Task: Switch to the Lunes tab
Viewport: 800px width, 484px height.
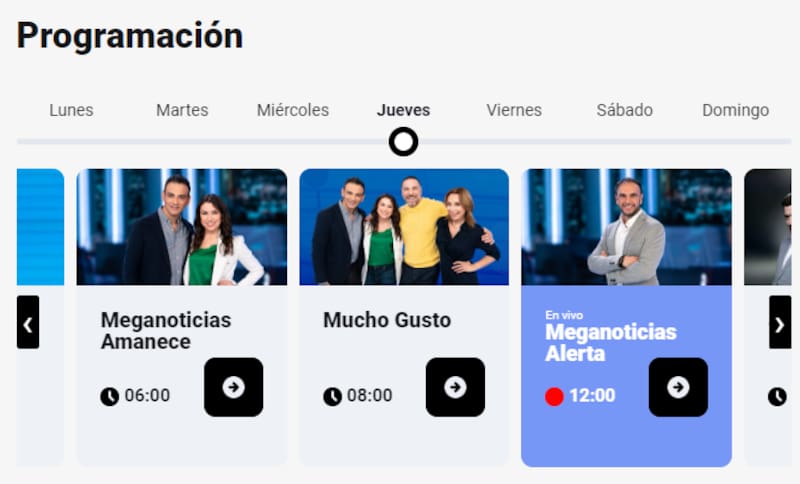Action: click(71, 110)
